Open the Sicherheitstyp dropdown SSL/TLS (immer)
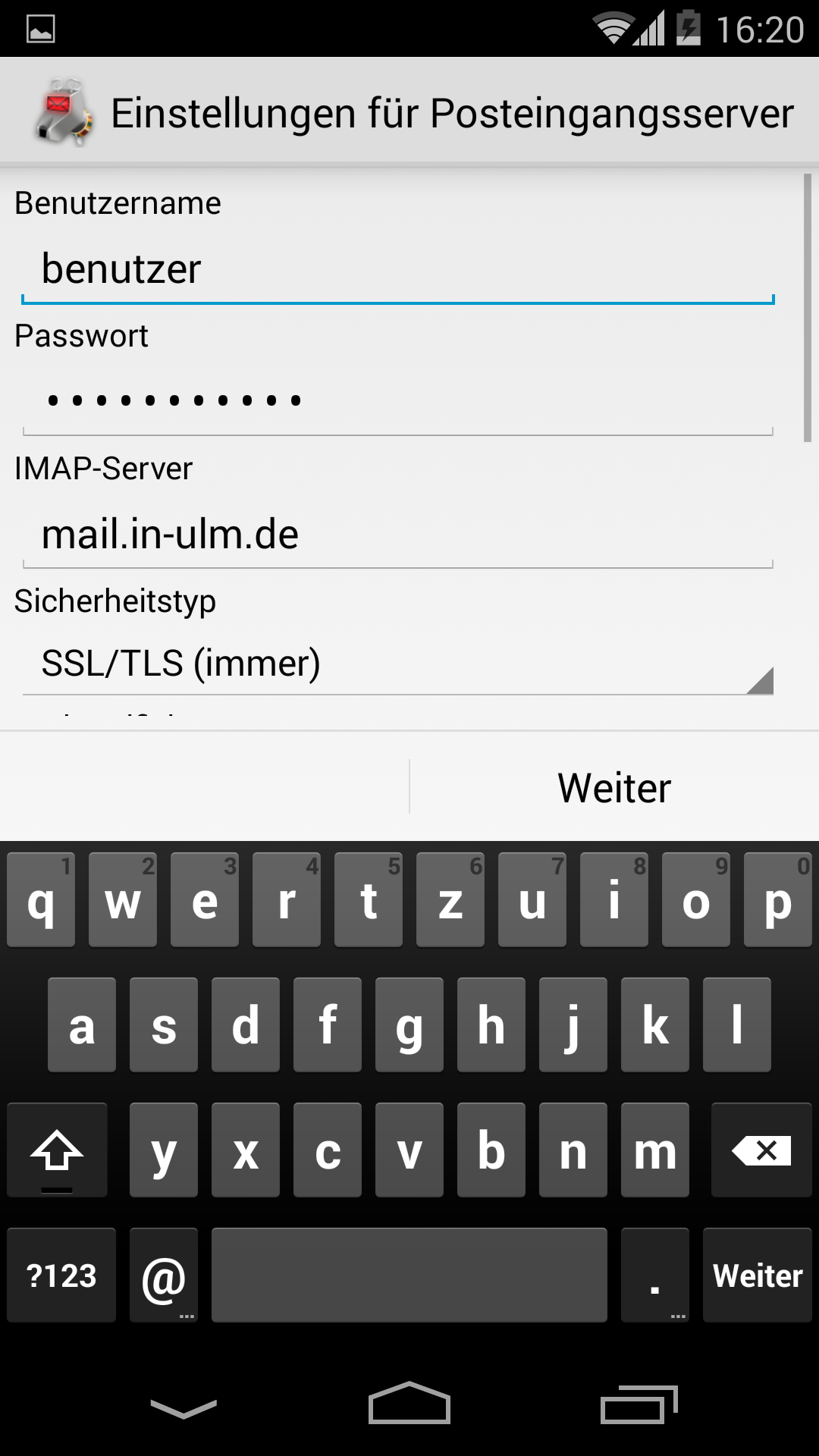Image resolution: width=819 pixels, height=1456 pixels. (x=397, y=663)
